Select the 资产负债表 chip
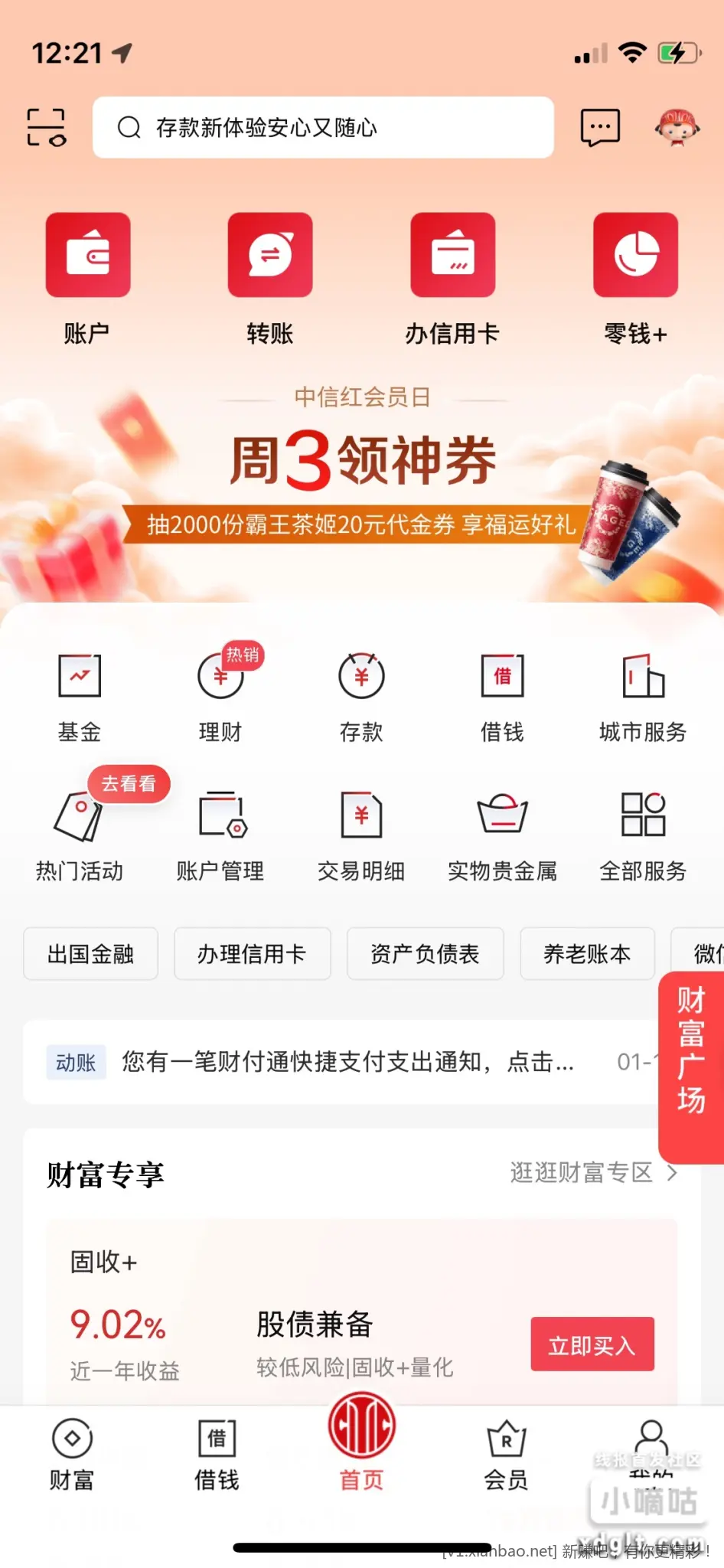This screenshot has height=1568, width=724. 425,954
